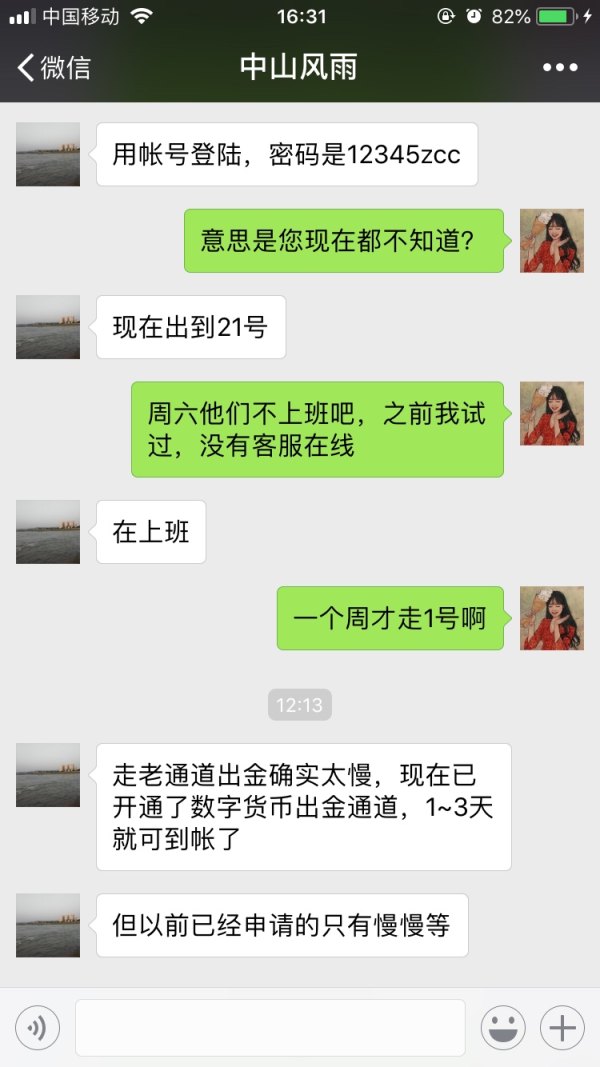Screen dimensions: 600x1067
Task: Tap my avatar beside 一个周才走1号啊
Action: pyautogui.click(x=551, y=618)
